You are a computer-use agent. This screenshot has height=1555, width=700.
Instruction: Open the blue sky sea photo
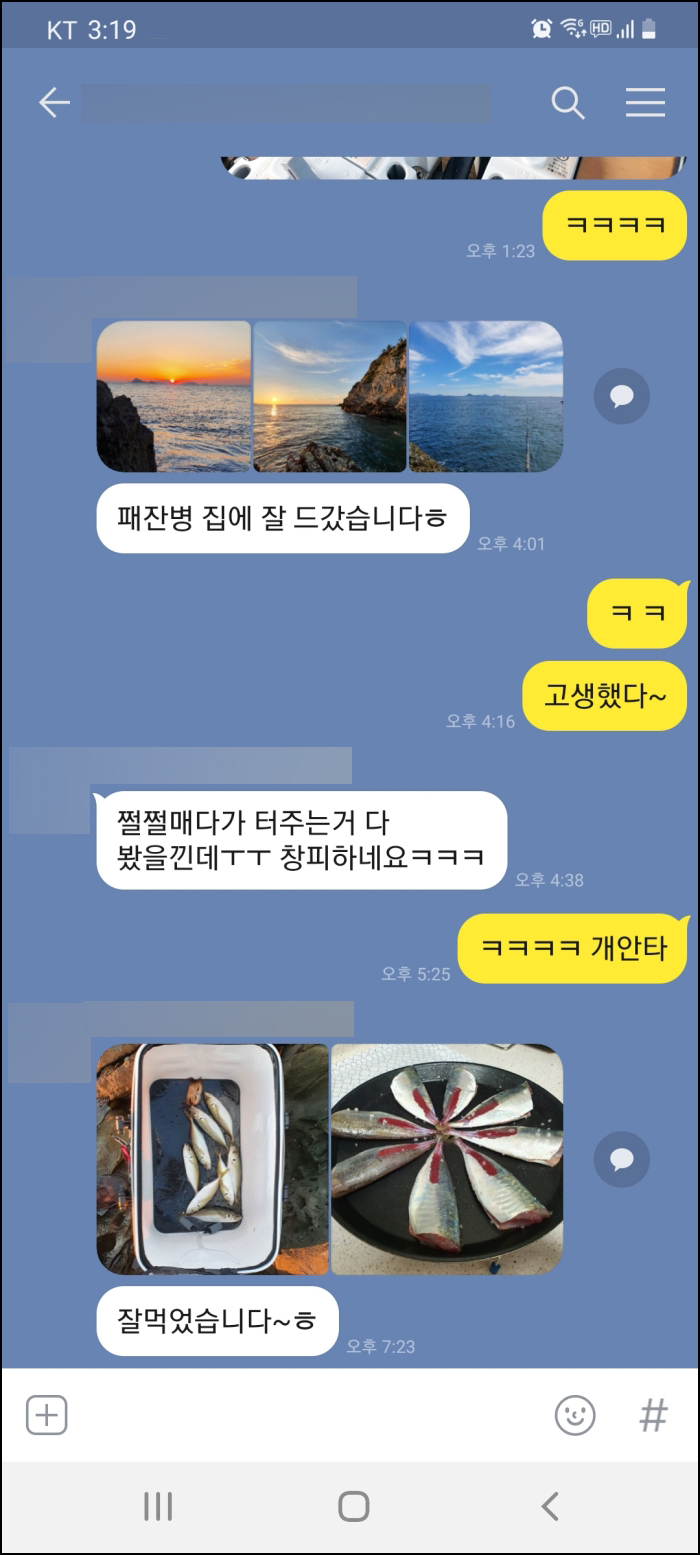coord(486,396)
